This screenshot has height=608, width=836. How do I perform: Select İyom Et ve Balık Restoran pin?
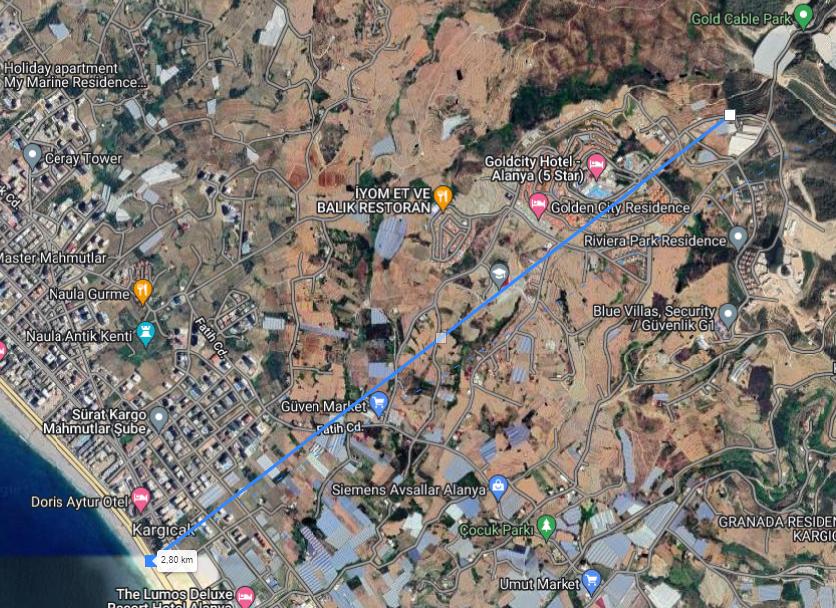[442, 197]
